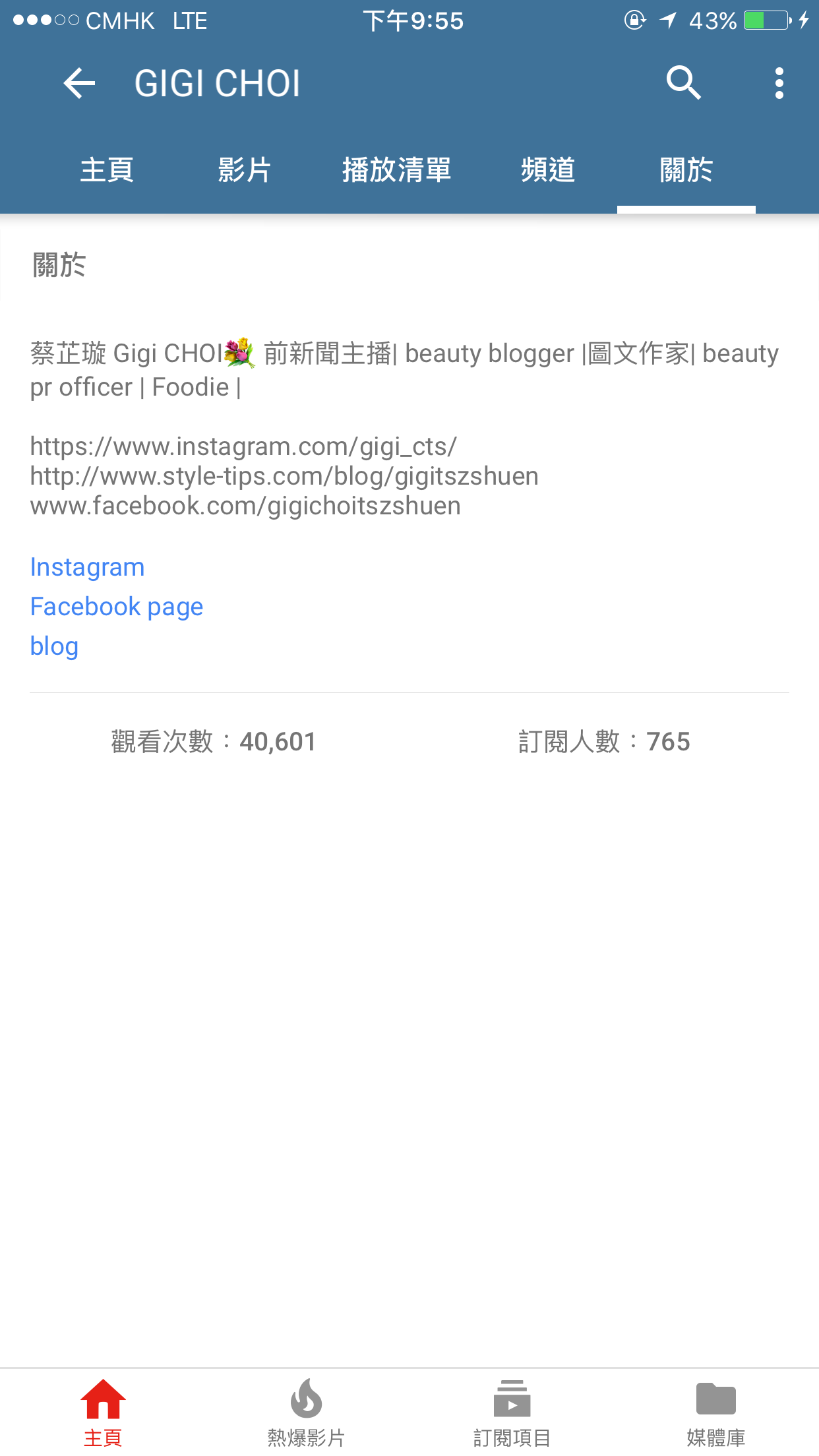
Task: Go back from GIGI CHOI channel
Action: [x=80, y=84]
